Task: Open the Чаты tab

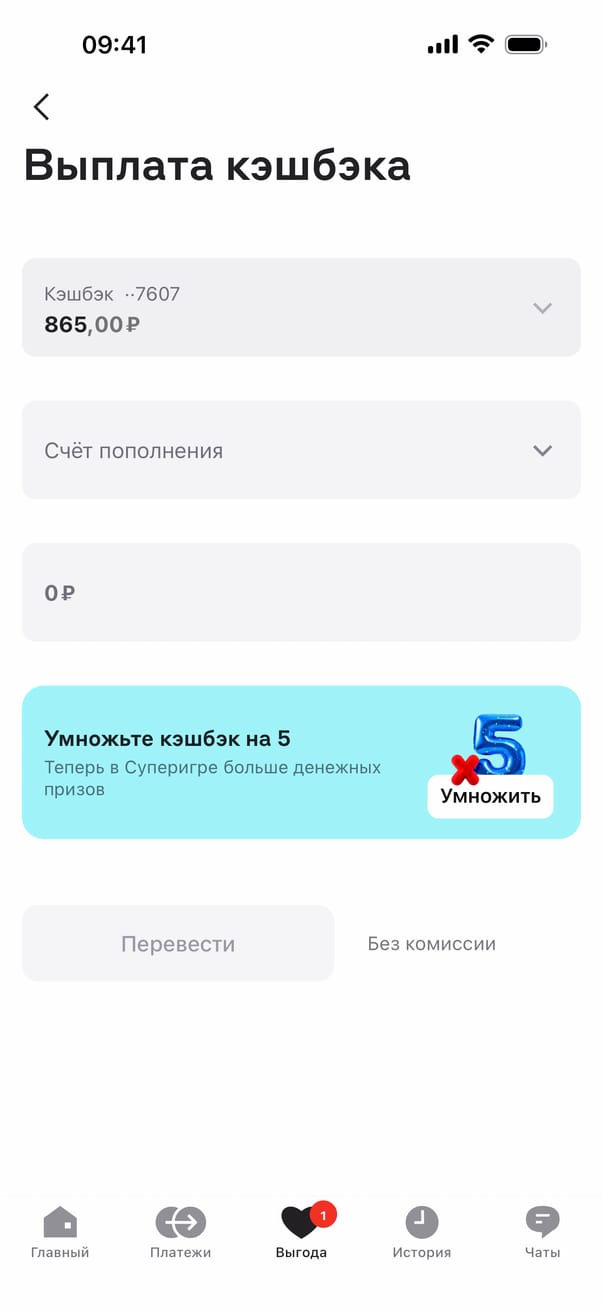Action: coord(542,1232)
